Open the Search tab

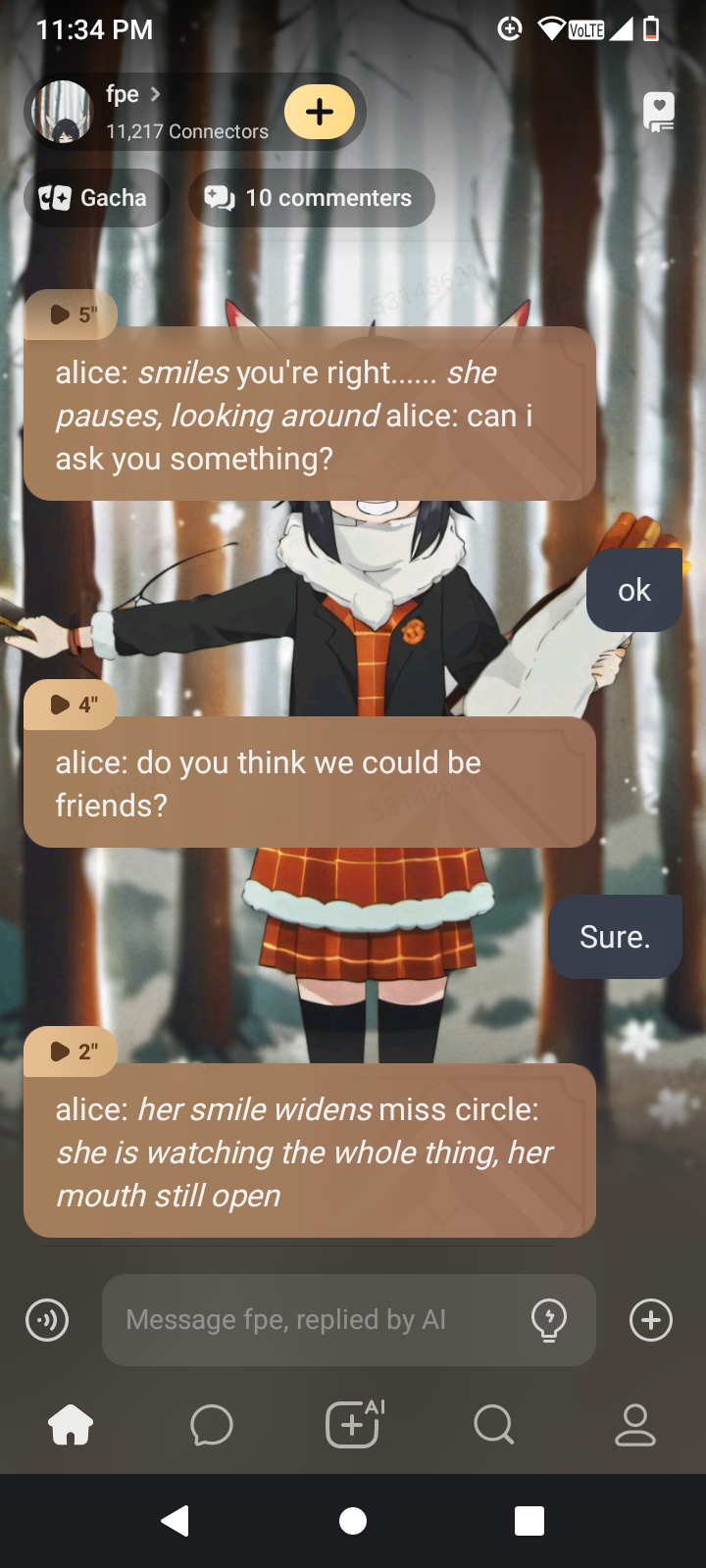pyautogui.click(x=494, y=1425)
